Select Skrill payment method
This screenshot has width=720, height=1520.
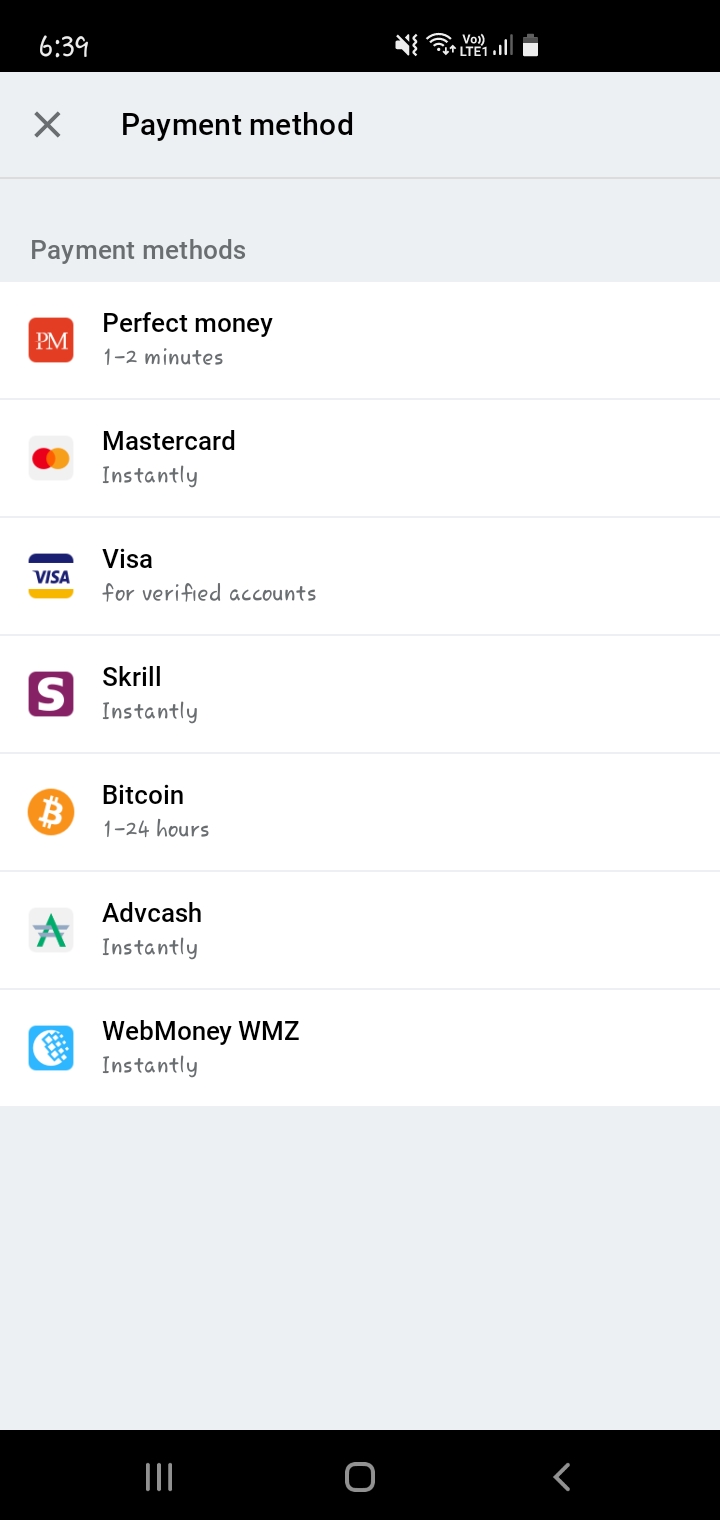[x=360, y=694]
